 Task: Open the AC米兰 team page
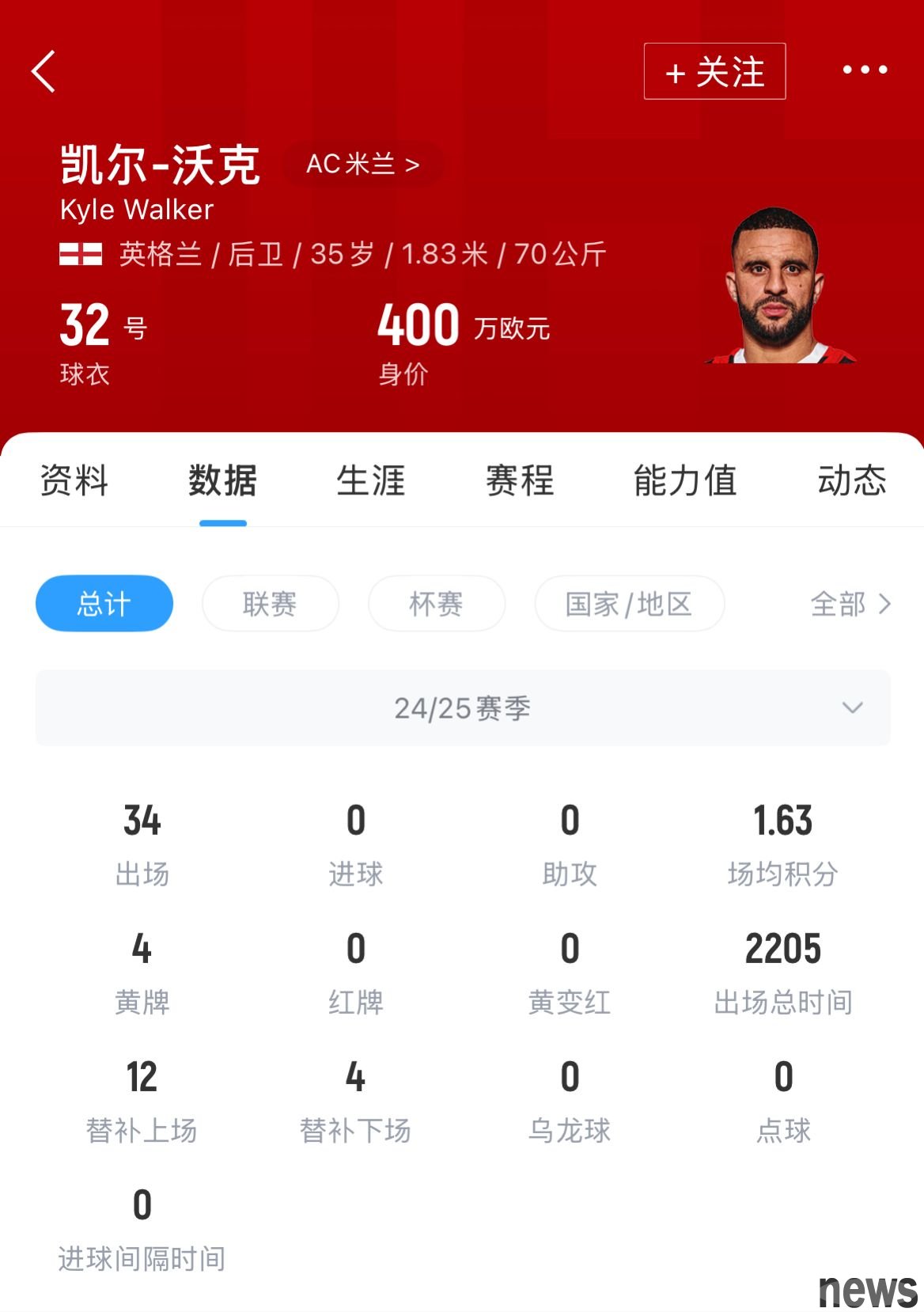point(363,165)
